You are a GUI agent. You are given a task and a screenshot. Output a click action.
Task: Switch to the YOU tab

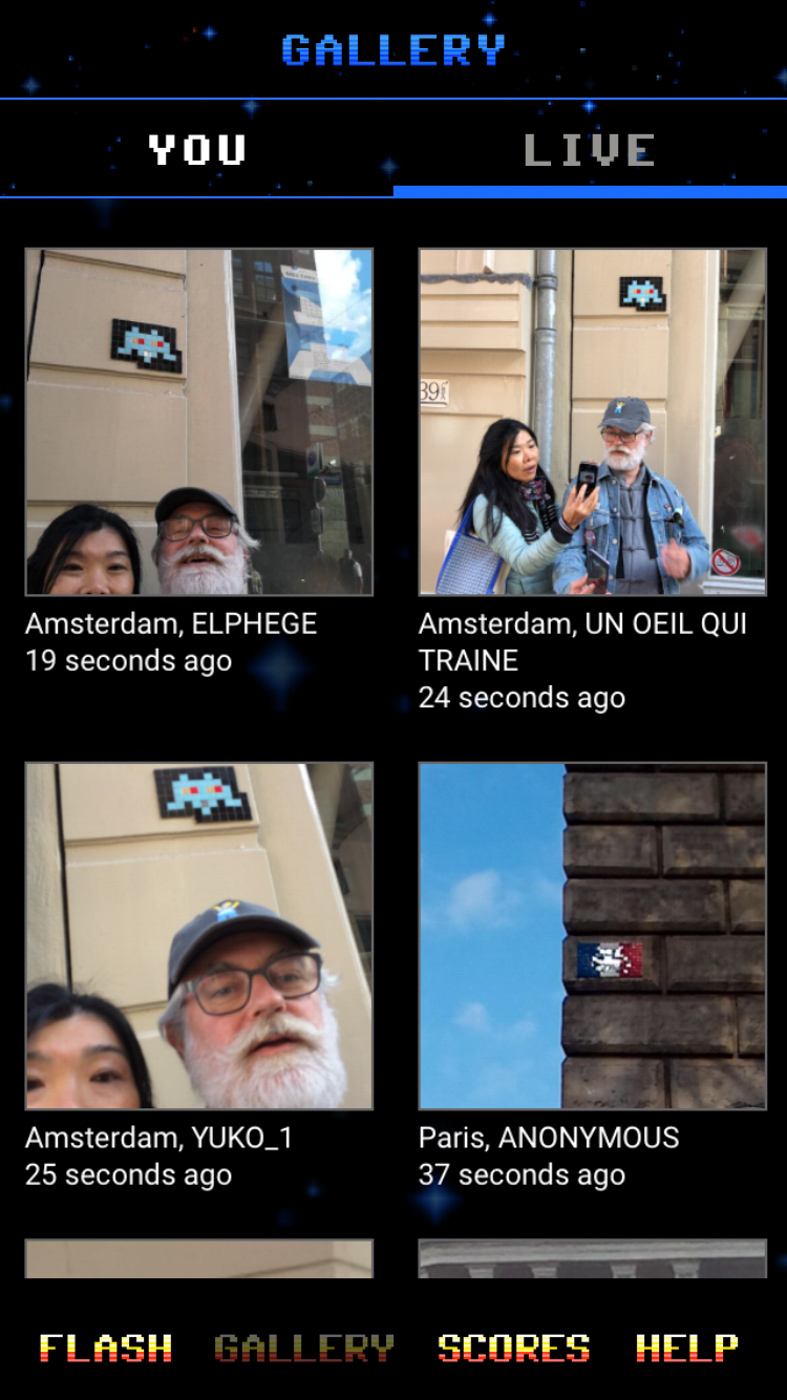click(197, 150)
